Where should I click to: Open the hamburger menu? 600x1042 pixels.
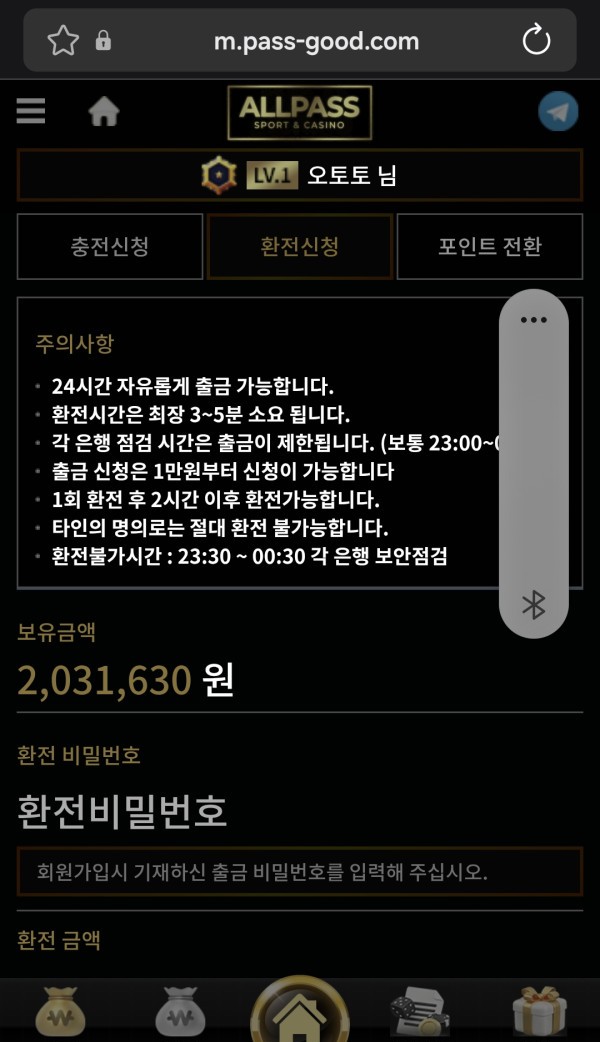coord(31,111)
